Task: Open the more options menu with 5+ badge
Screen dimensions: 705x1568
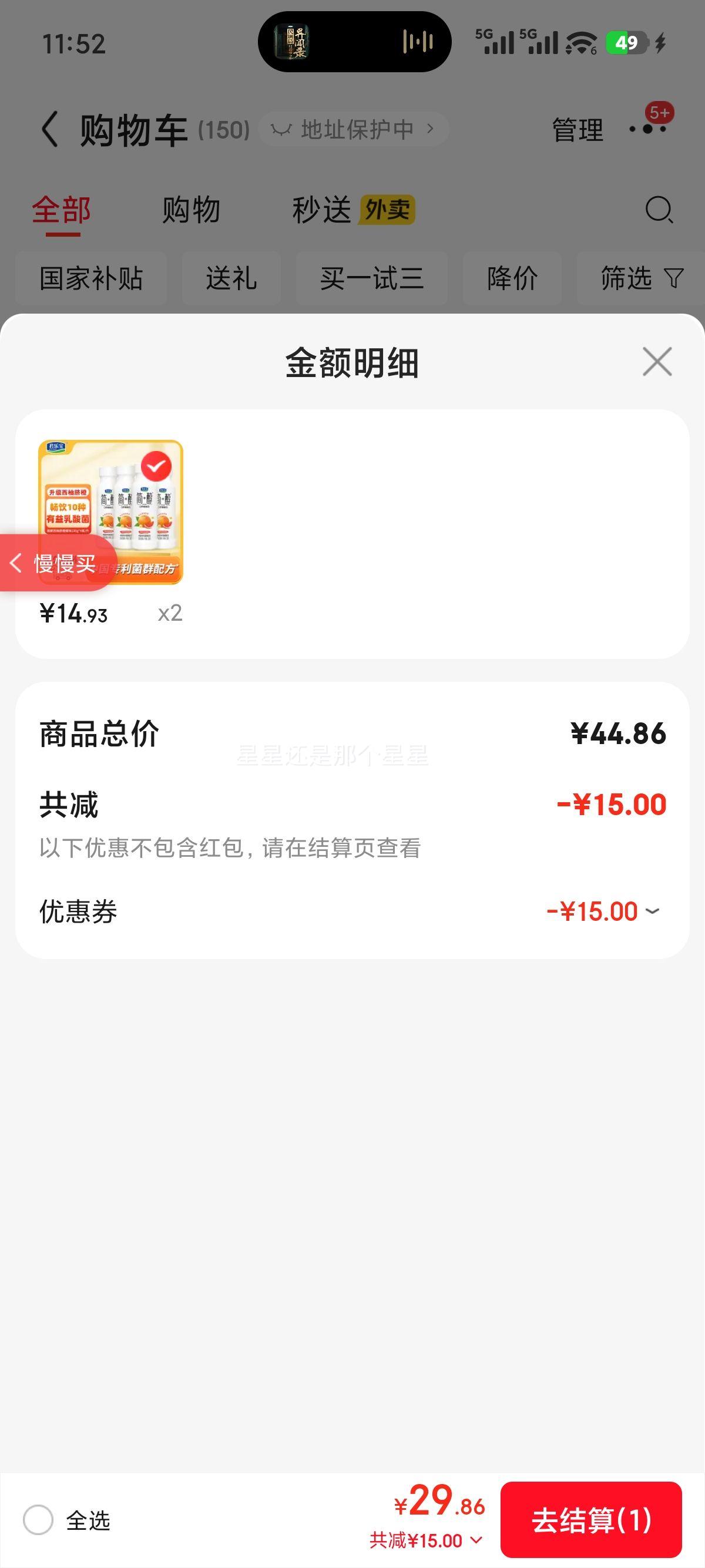Action: (x=649, y=130)
